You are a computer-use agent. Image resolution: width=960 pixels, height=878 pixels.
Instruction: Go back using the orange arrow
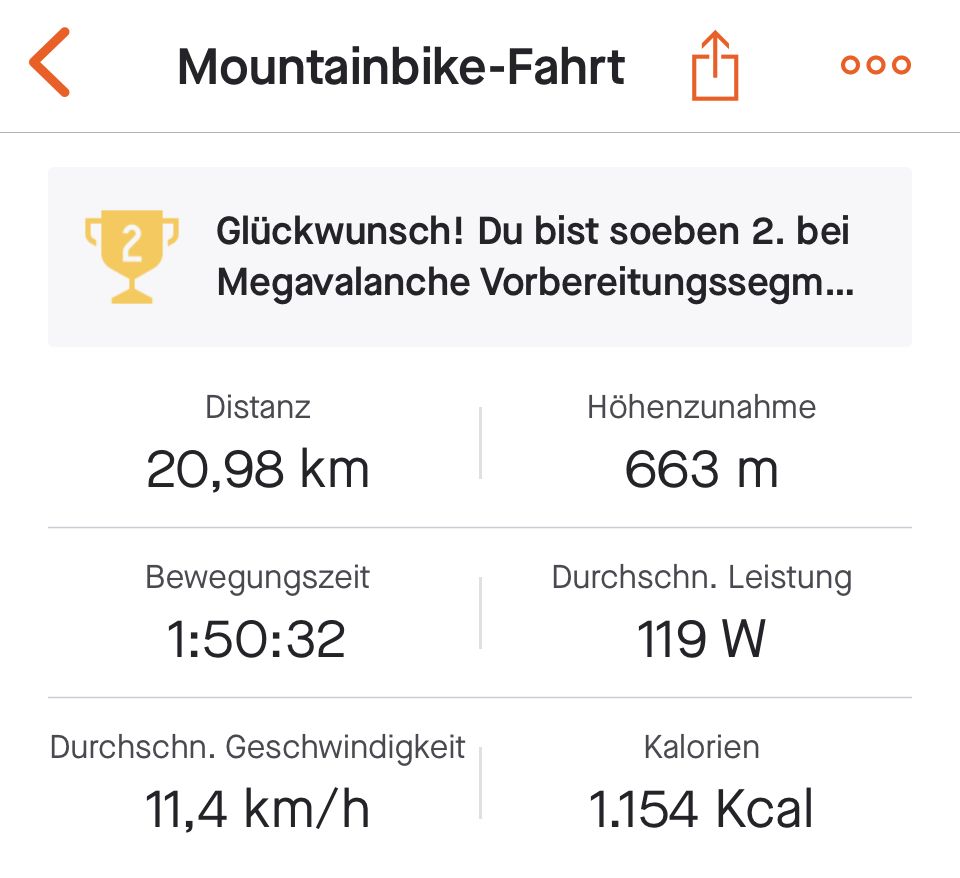(x=49, y=63)
